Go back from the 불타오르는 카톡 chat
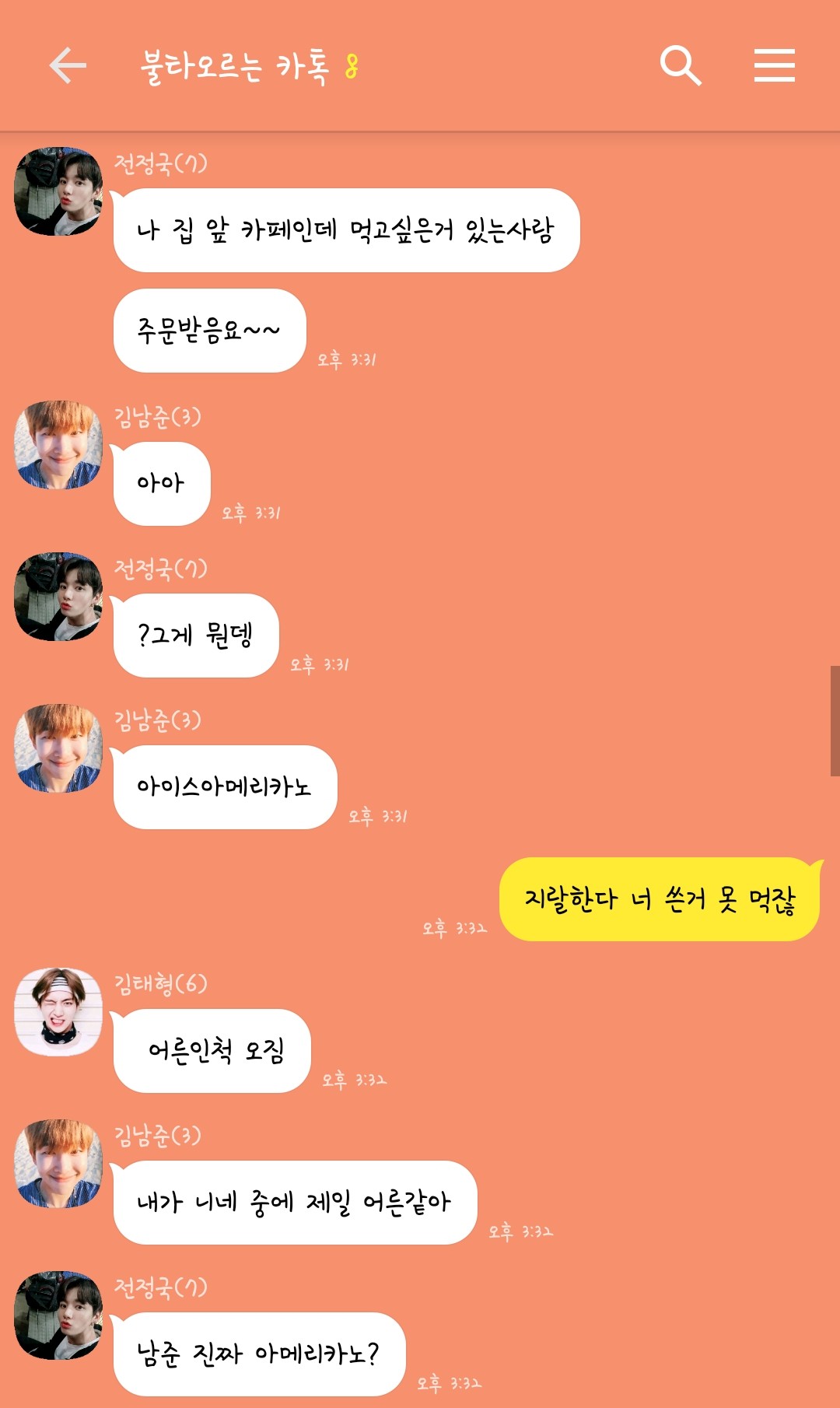 tap(68, 65)
